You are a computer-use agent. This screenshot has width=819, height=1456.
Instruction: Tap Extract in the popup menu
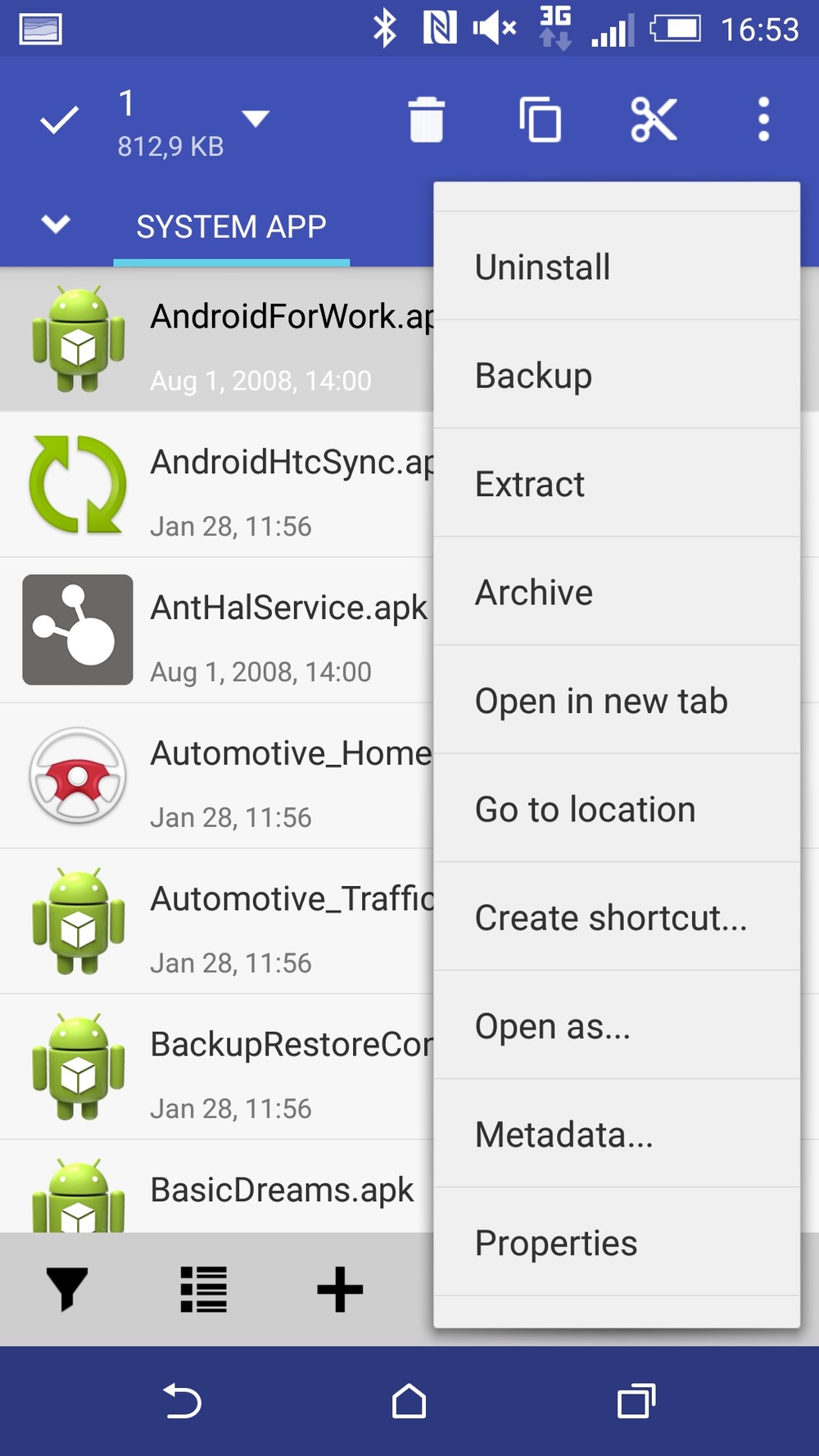529,484
